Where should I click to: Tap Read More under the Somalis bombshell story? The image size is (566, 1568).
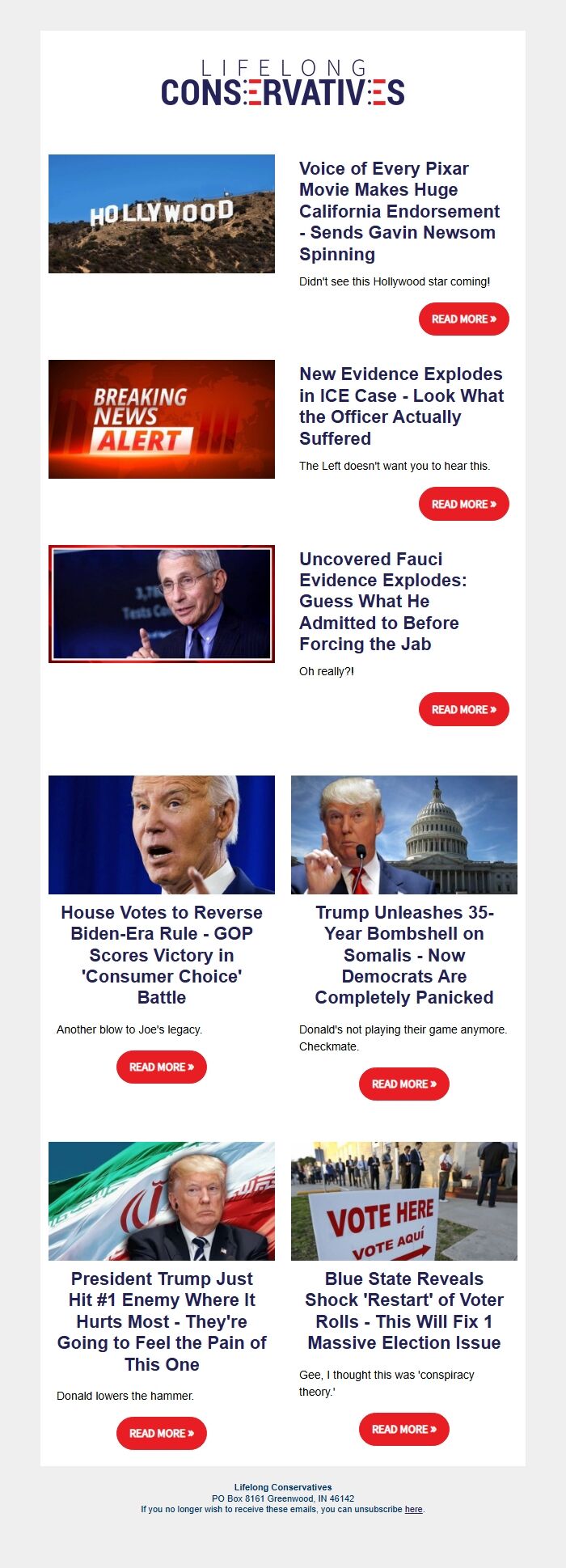pyautogui.click(x=404, y=1084)
